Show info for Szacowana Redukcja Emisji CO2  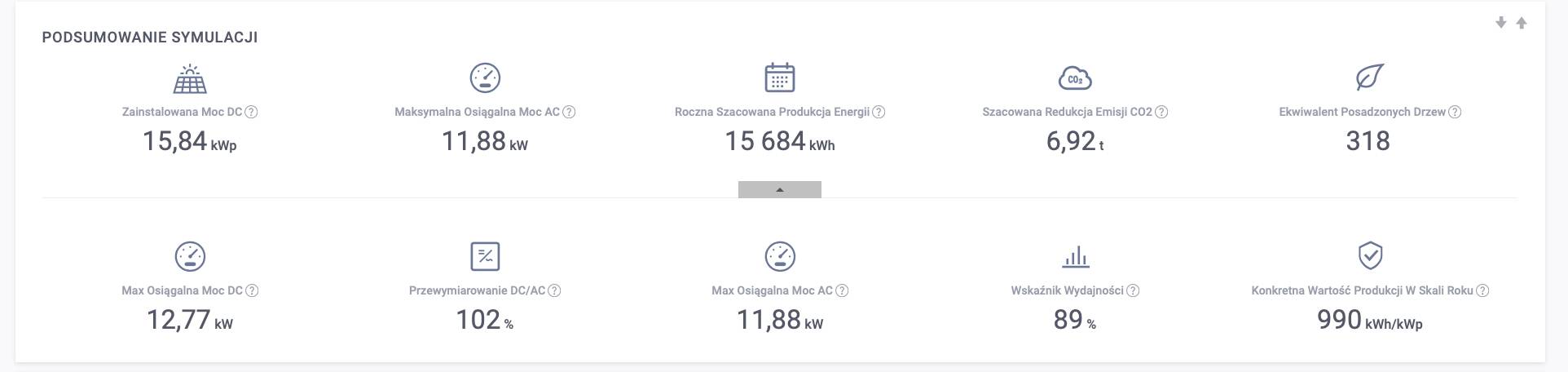coord(1161,112)
